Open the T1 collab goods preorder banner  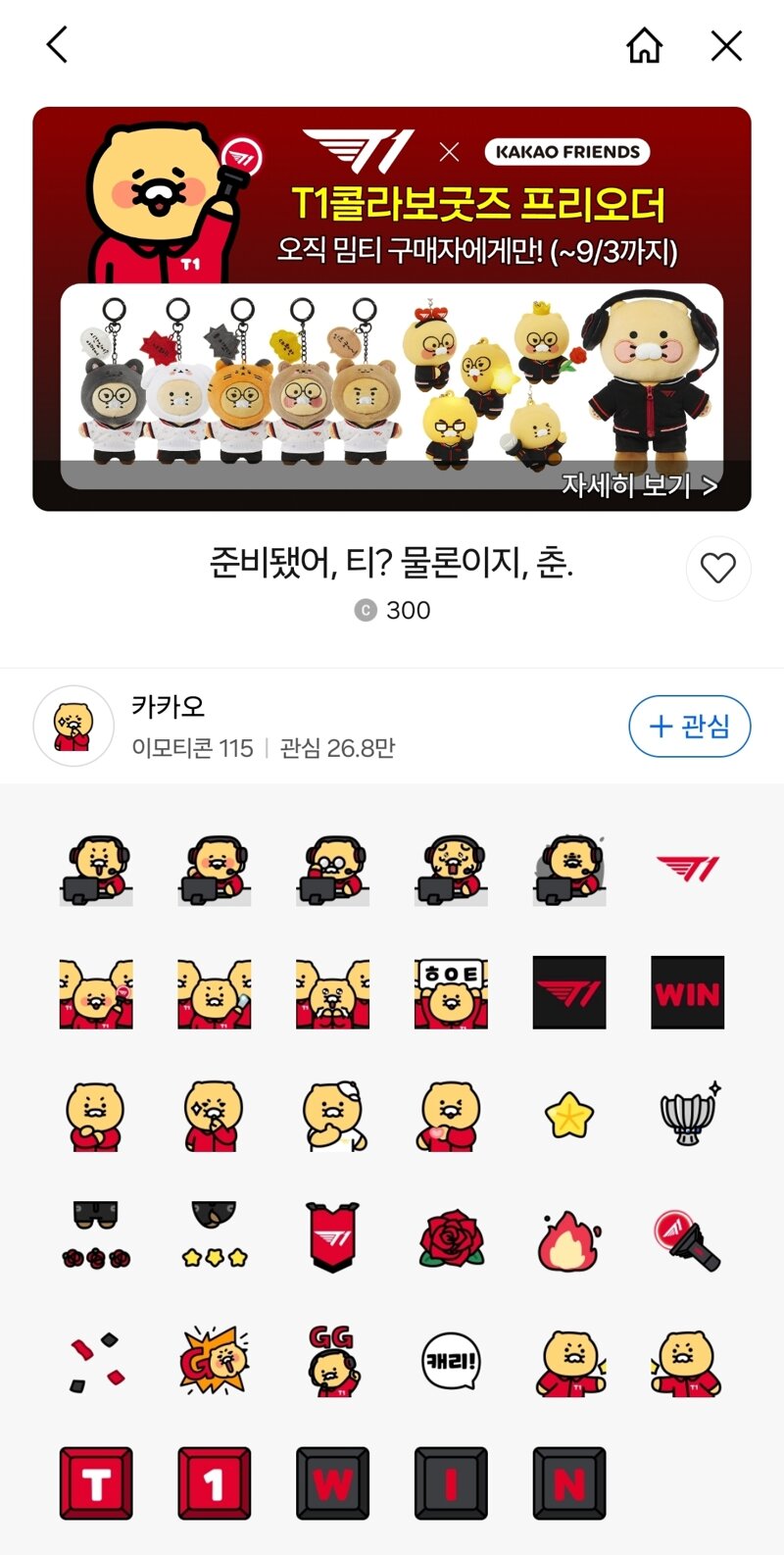point(392,309)
